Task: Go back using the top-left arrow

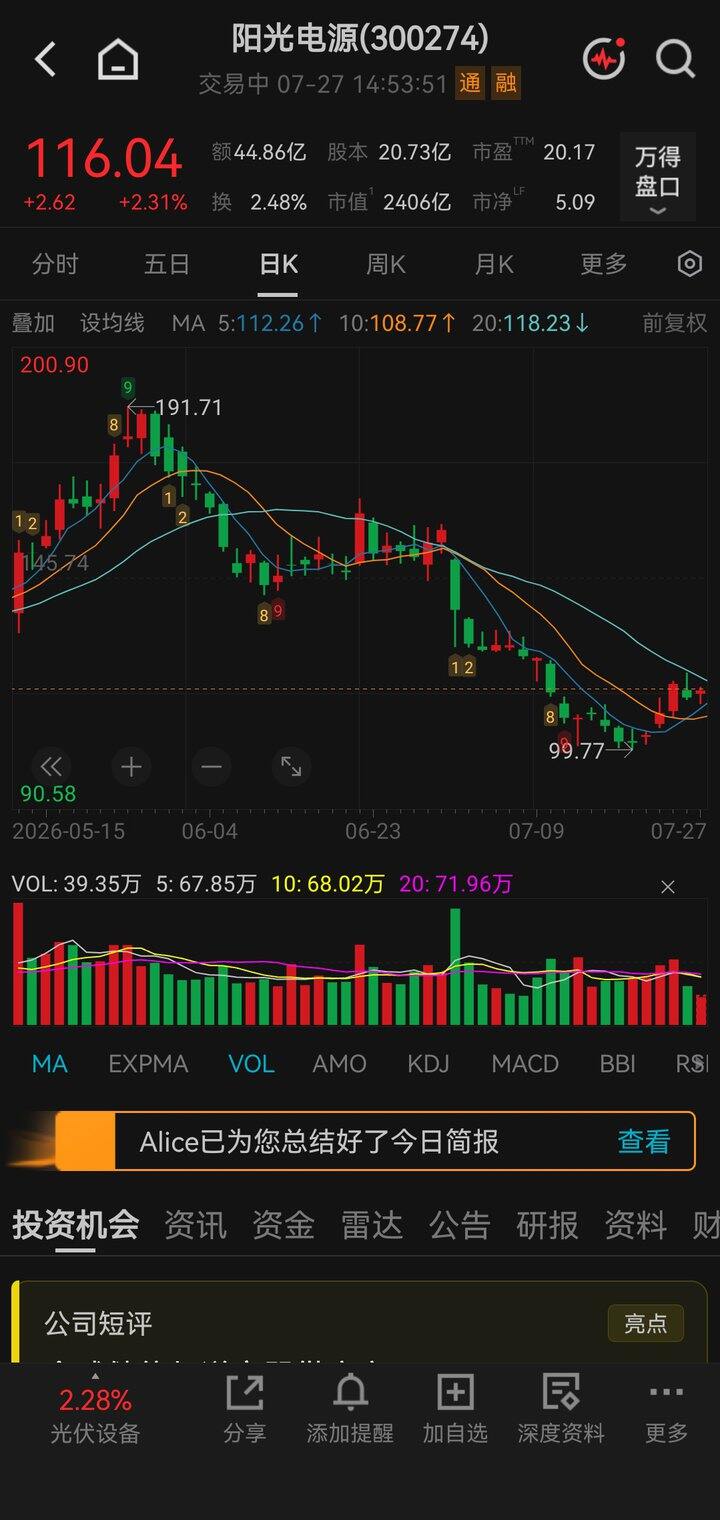Action: point(45,60)
